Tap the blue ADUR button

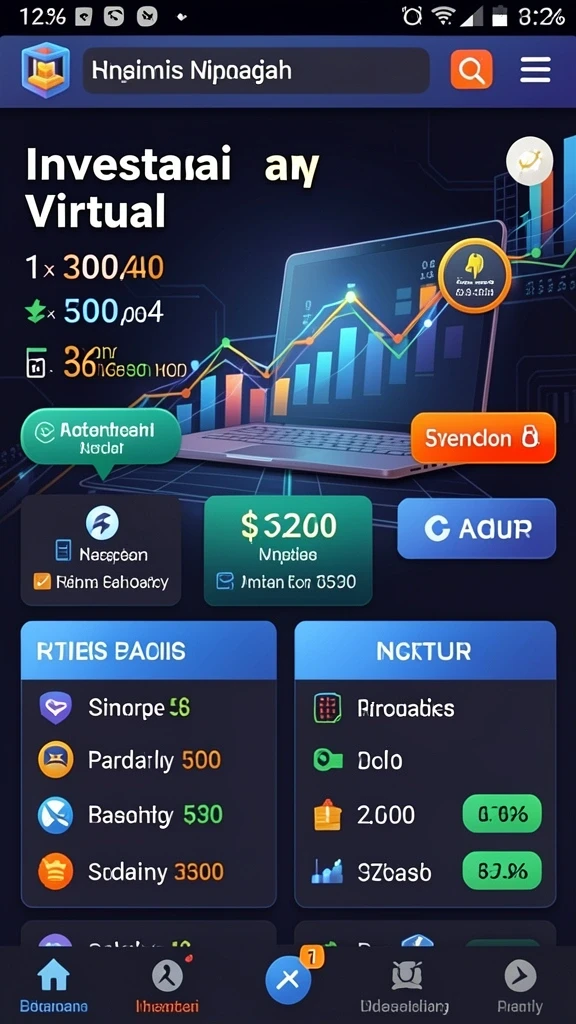477,528
